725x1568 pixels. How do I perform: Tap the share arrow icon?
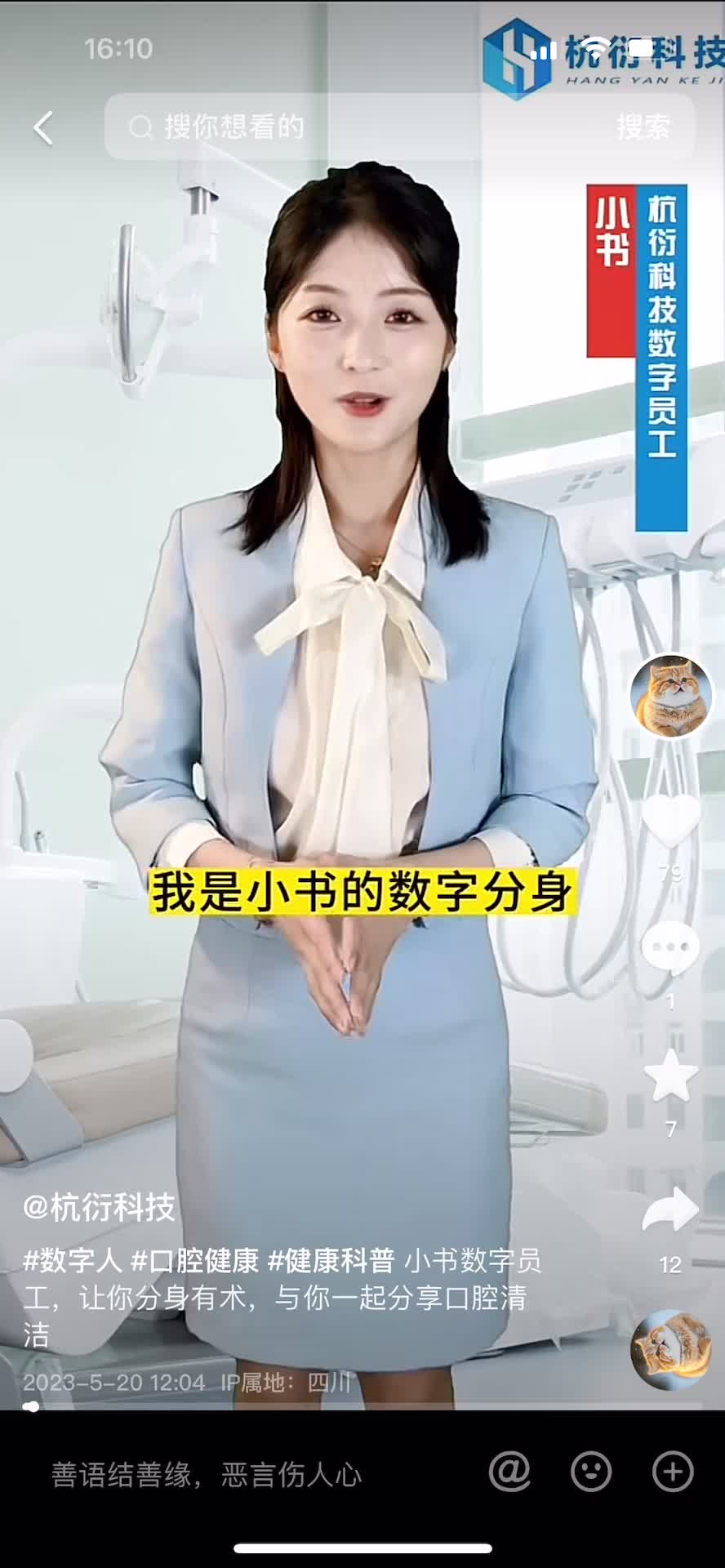pyautogui.click(x=671, y=1207)
